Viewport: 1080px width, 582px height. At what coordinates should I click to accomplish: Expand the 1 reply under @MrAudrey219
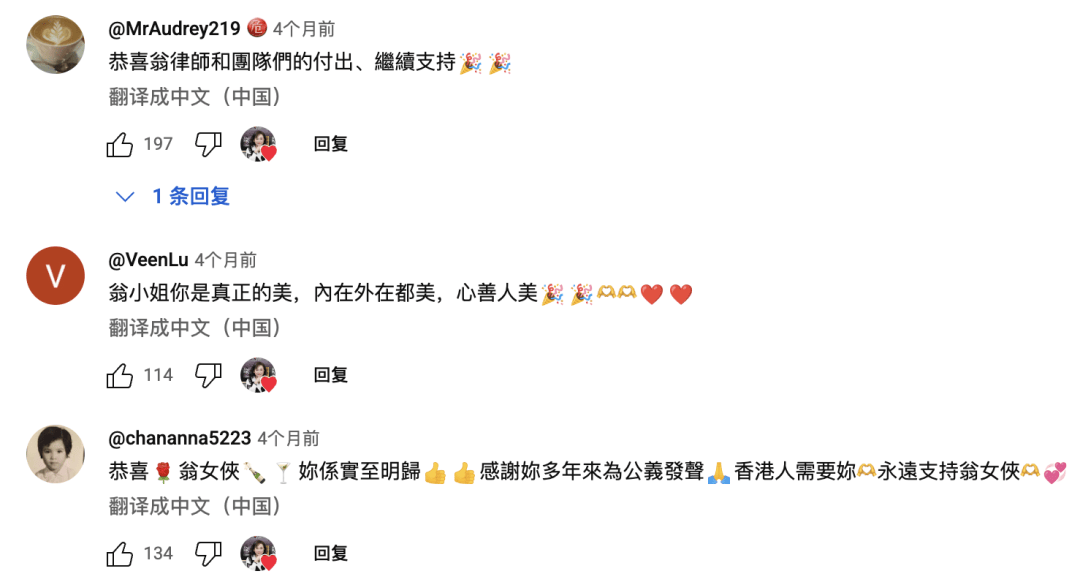(175, 197)
